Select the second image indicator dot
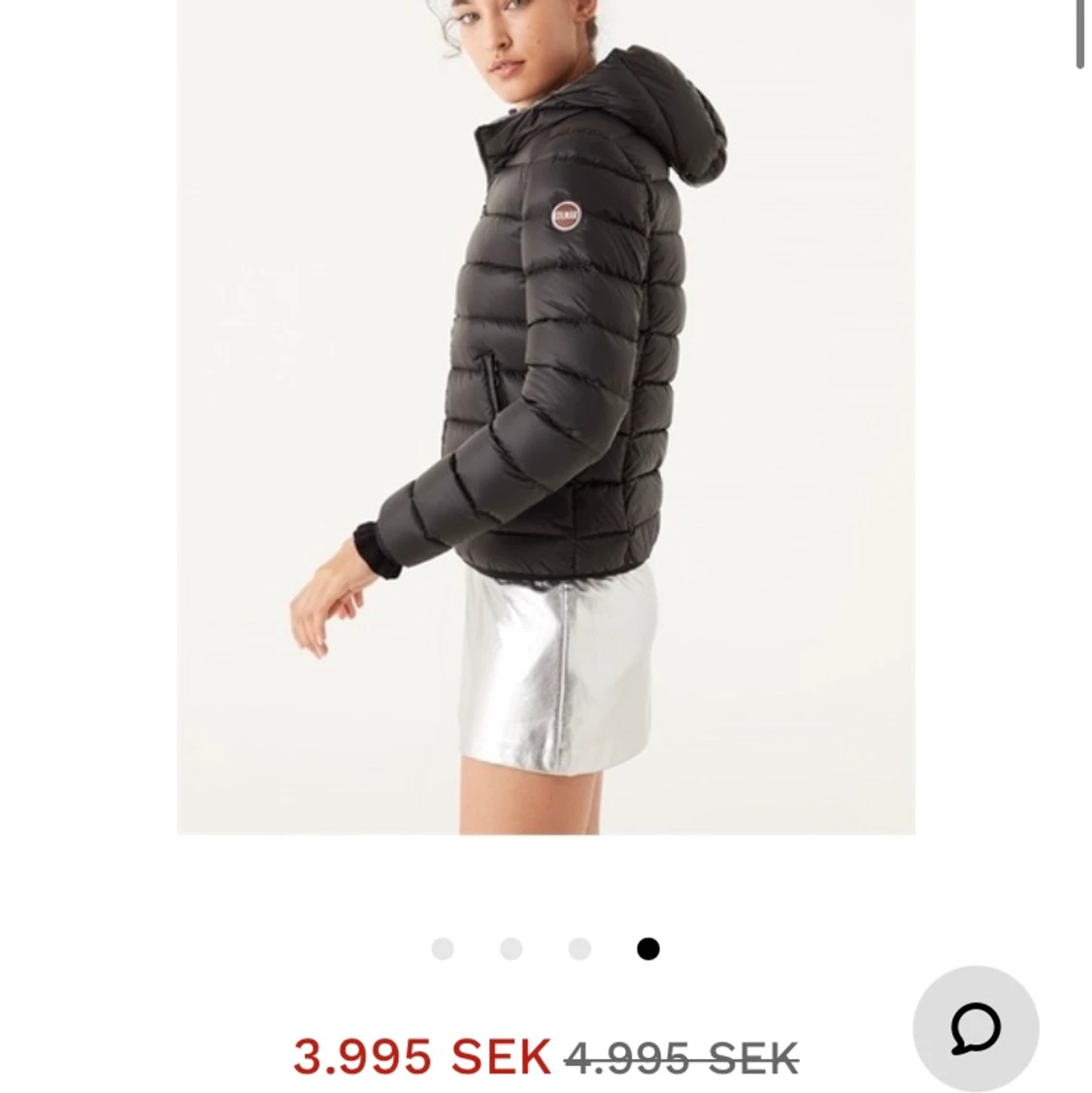1092x1093 pixels. [x=512, y=948]
